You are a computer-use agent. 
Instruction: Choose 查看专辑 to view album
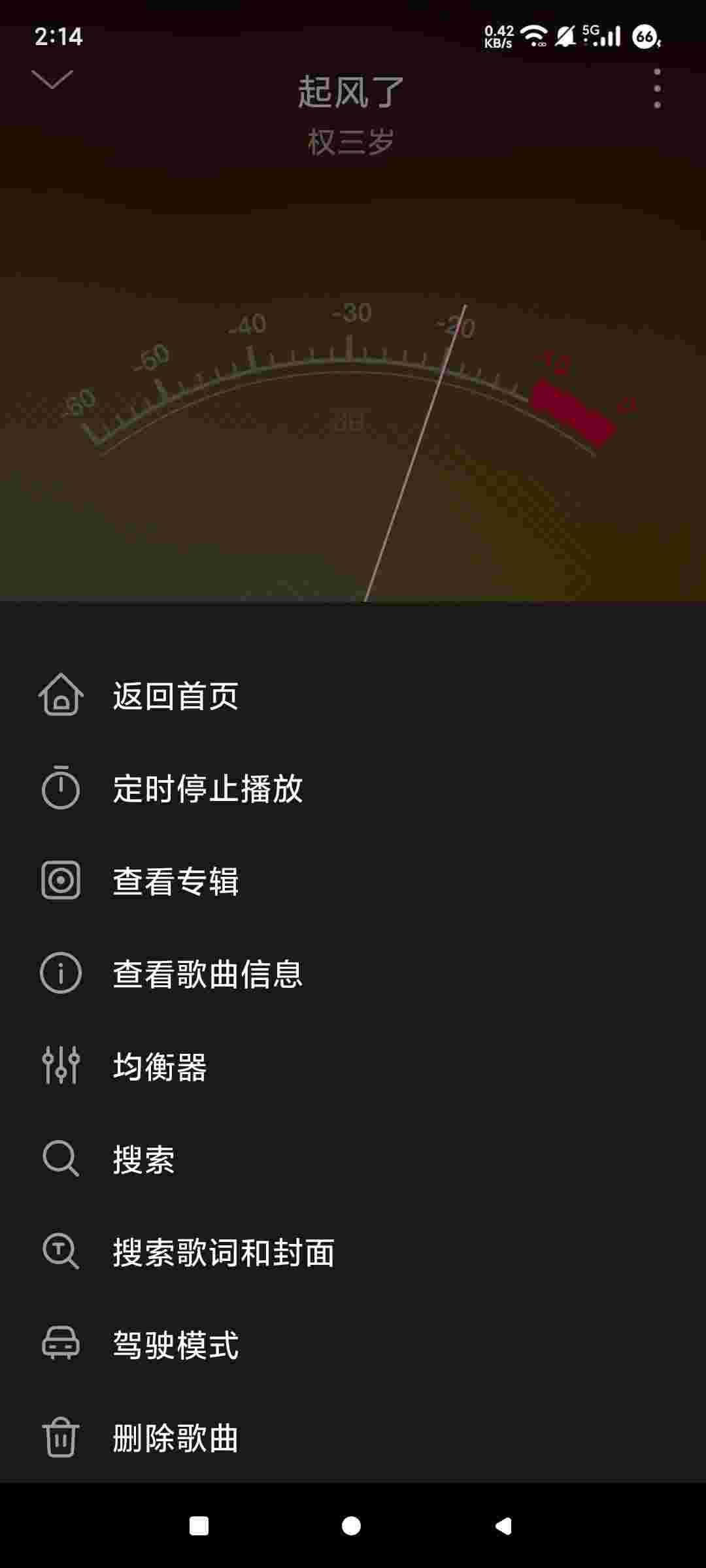click(x=175, y=881)
